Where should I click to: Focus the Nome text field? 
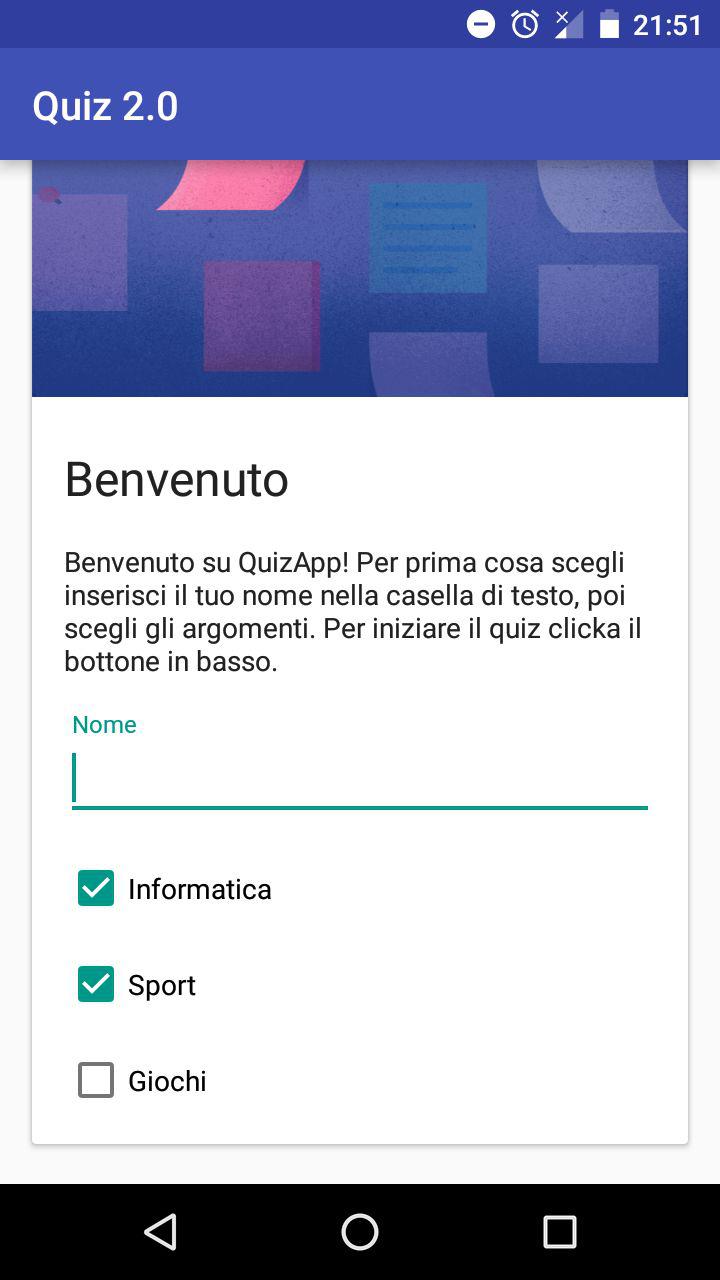coord(360,779)
